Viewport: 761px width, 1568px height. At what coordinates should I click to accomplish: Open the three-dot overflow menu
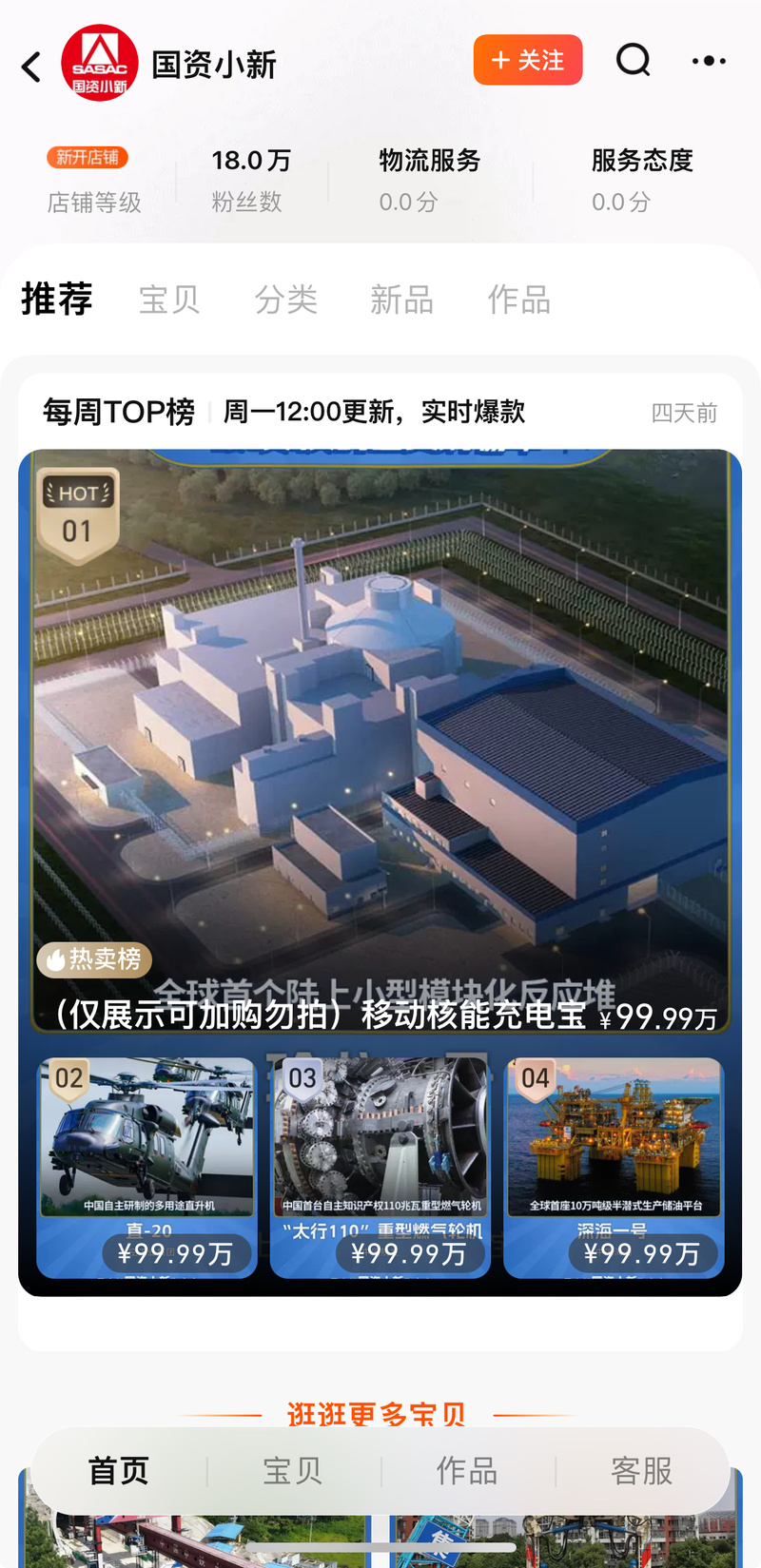point(709,61)
